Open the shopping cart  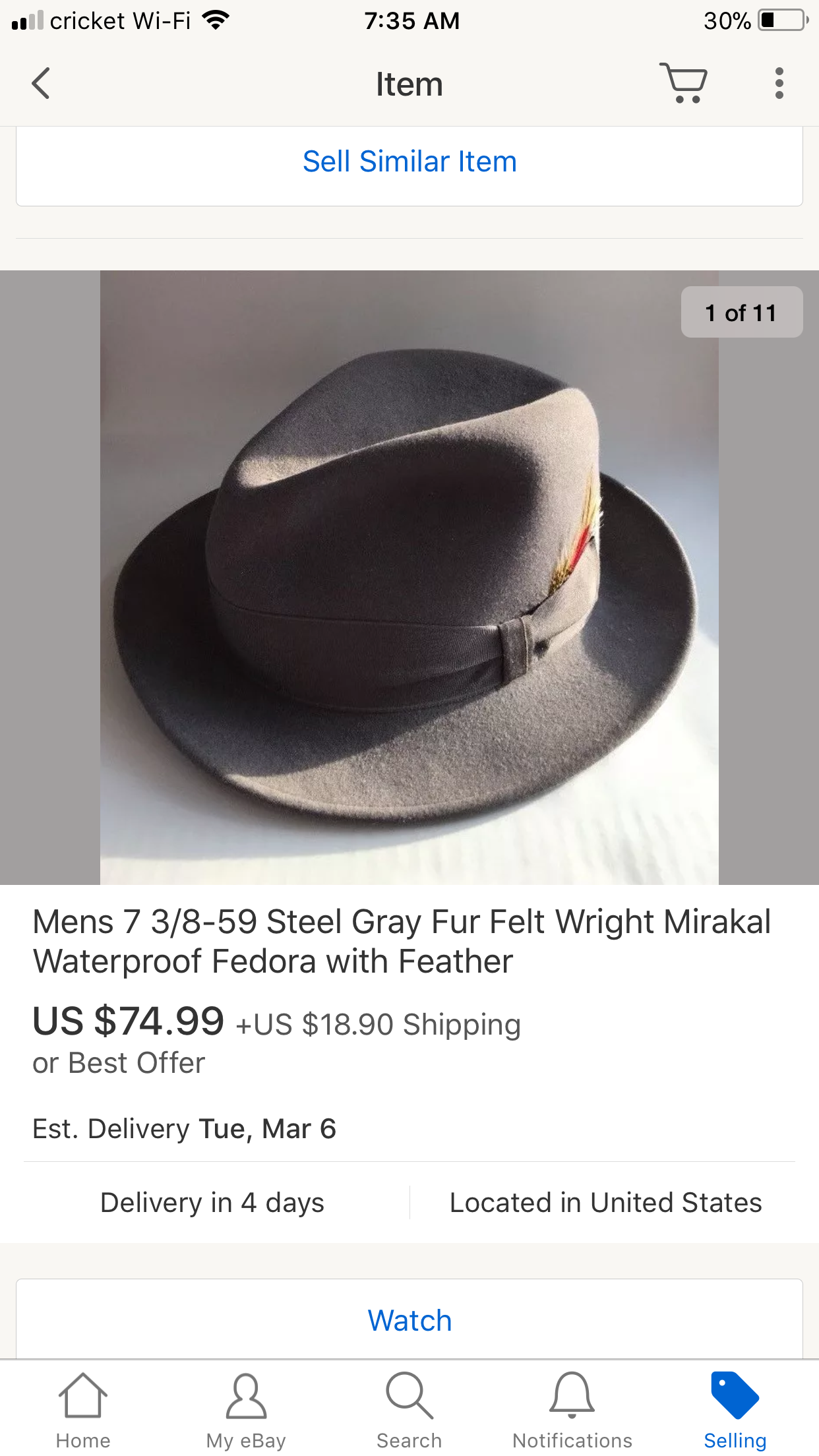[683, 83]
